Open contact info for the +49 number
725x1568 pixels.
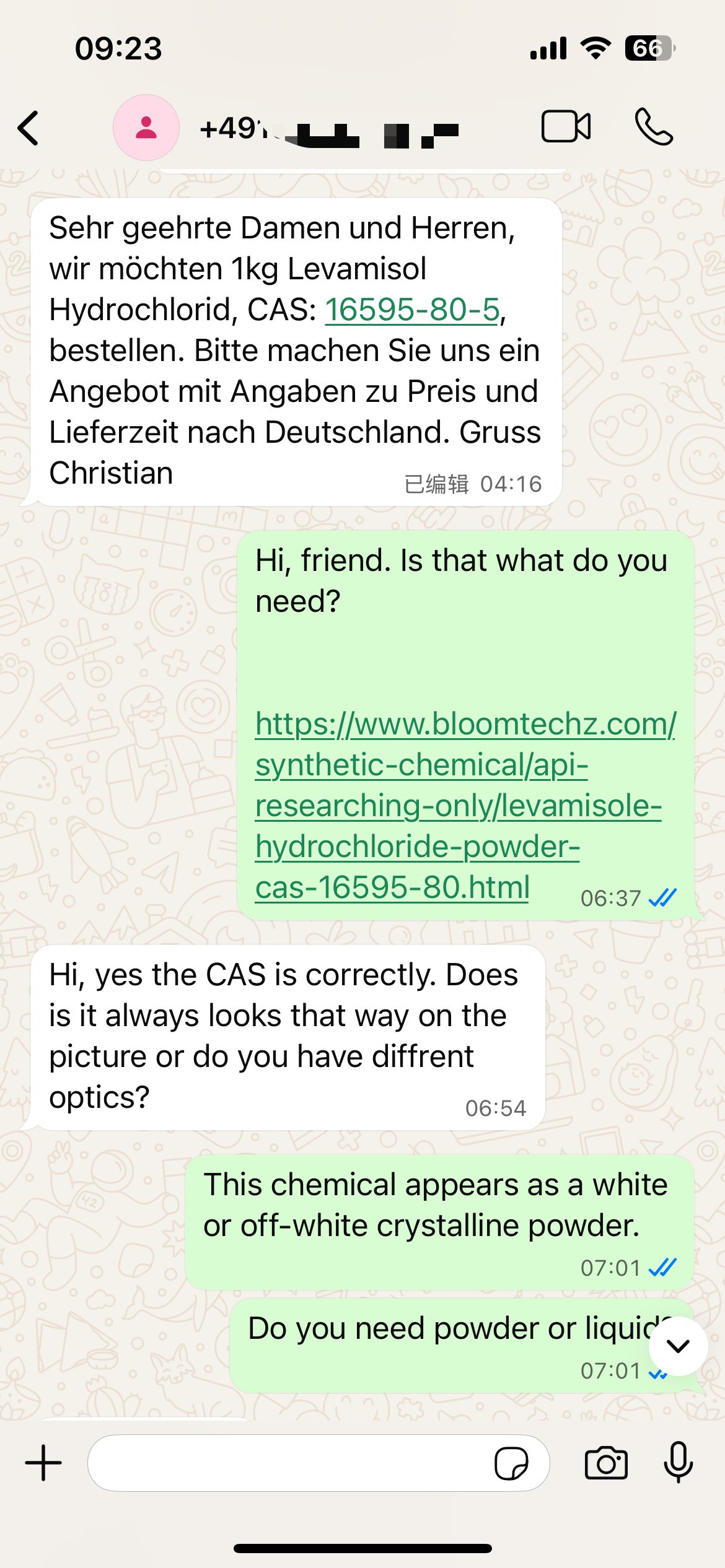point(328,129)
